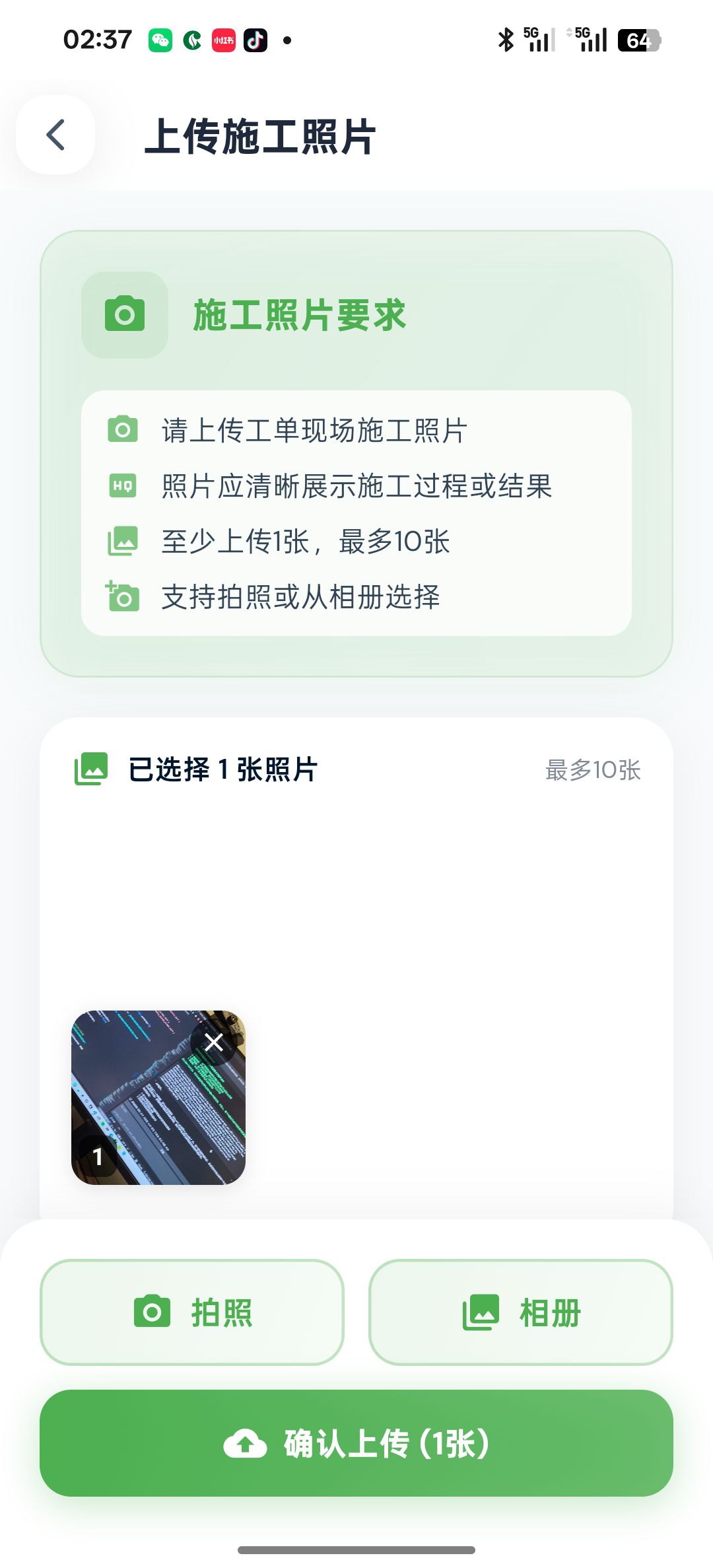Open the selected photo thumbnail preview
Screen dimensions: 713x1568
[152, 1110]
